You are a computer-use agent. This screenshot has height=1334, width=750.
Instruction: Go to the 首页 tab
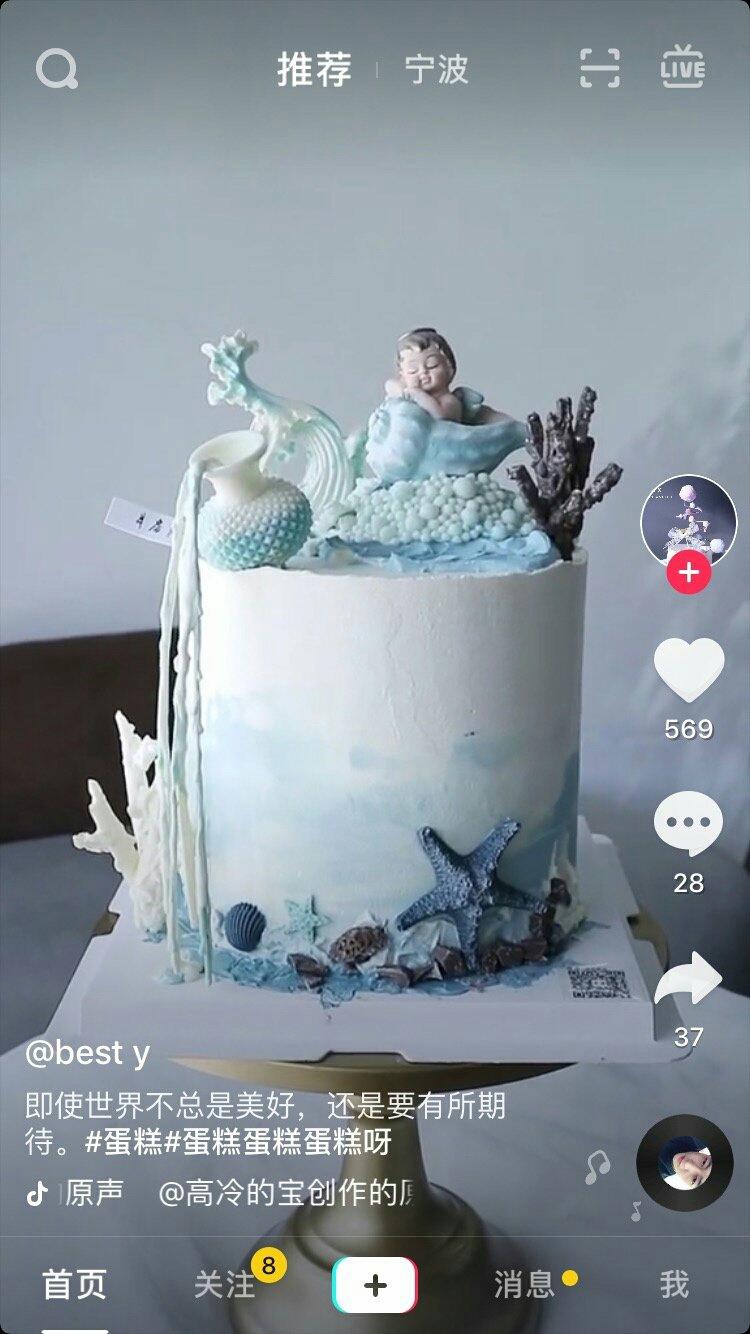coord(74,1285)
